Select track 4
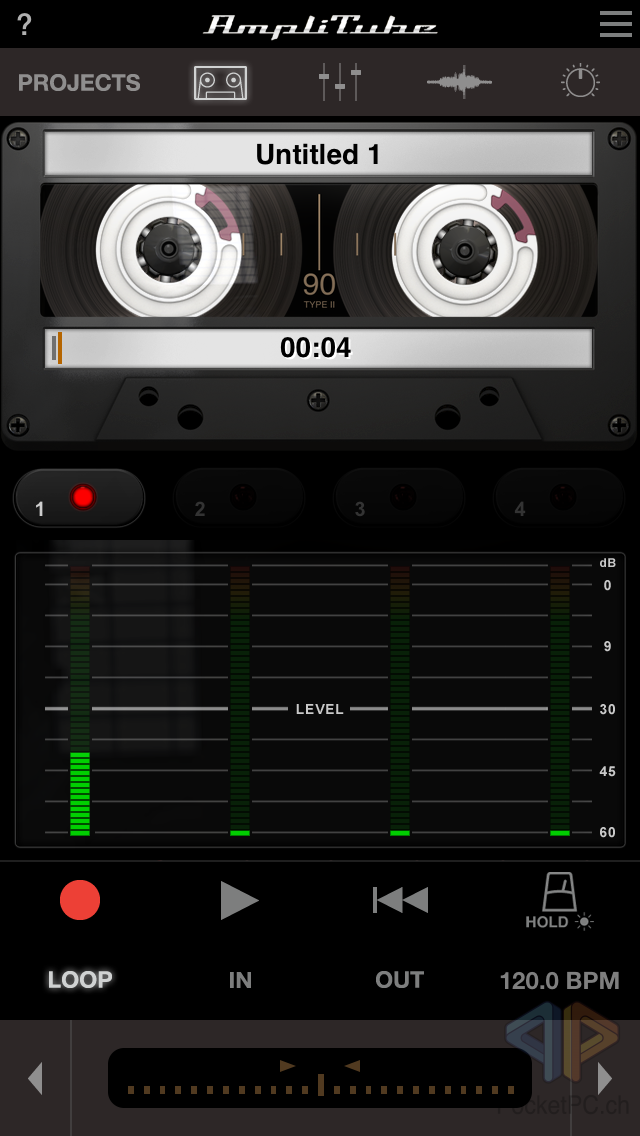640x1136 pixels. click(x=559, y=498)
